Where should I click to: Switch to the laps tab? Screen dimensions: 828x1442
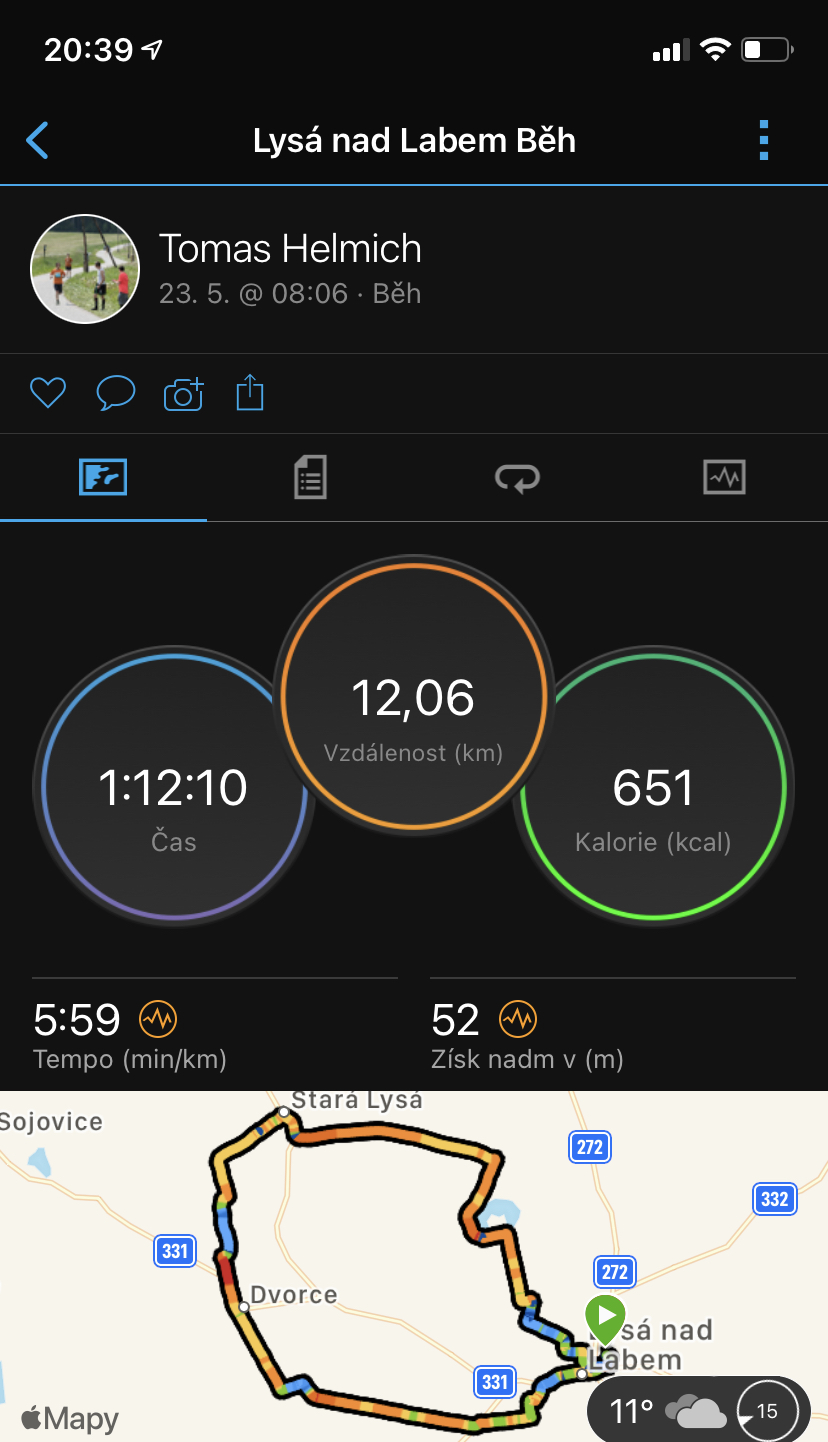tap(517, 477)
